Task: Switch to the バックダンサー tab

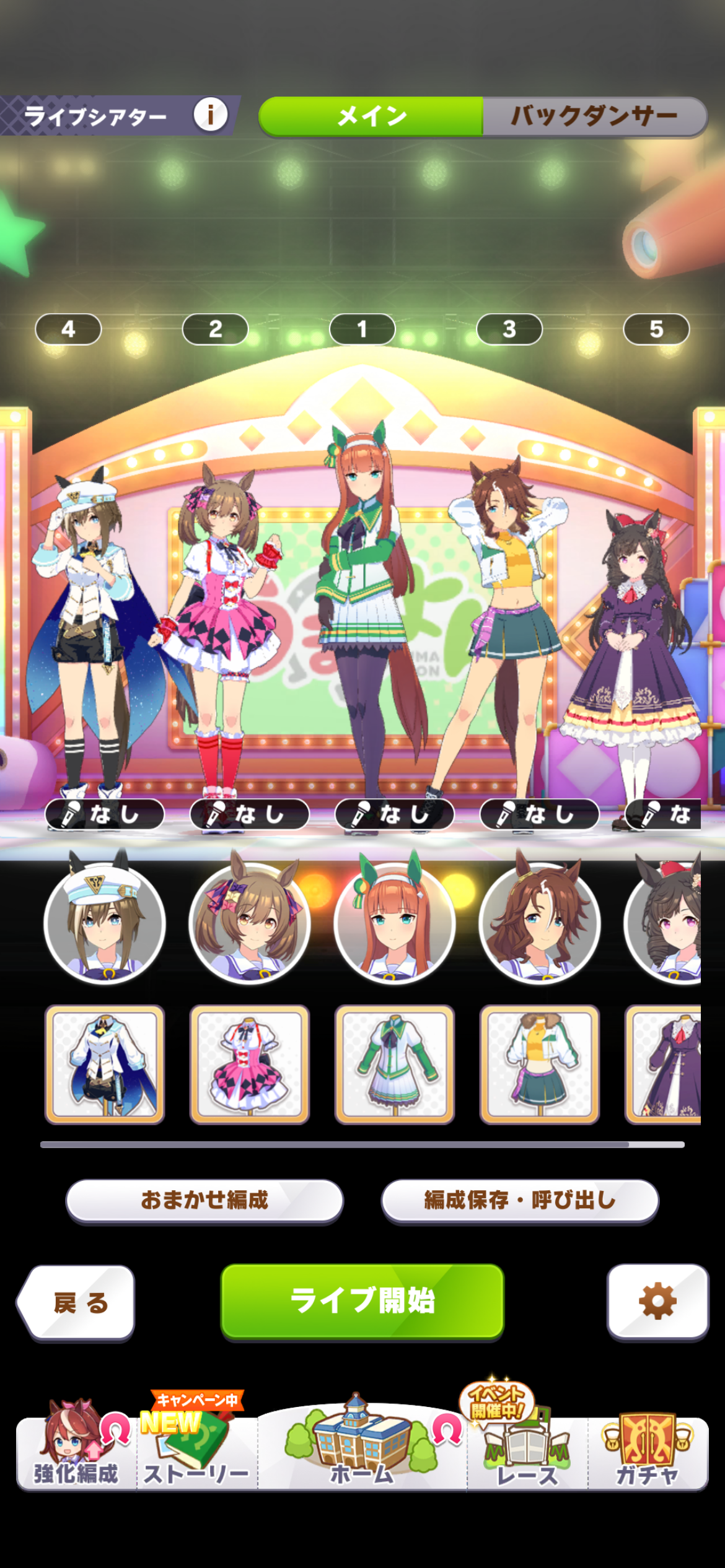Action: pyautogui.click(x=594, y=116)
